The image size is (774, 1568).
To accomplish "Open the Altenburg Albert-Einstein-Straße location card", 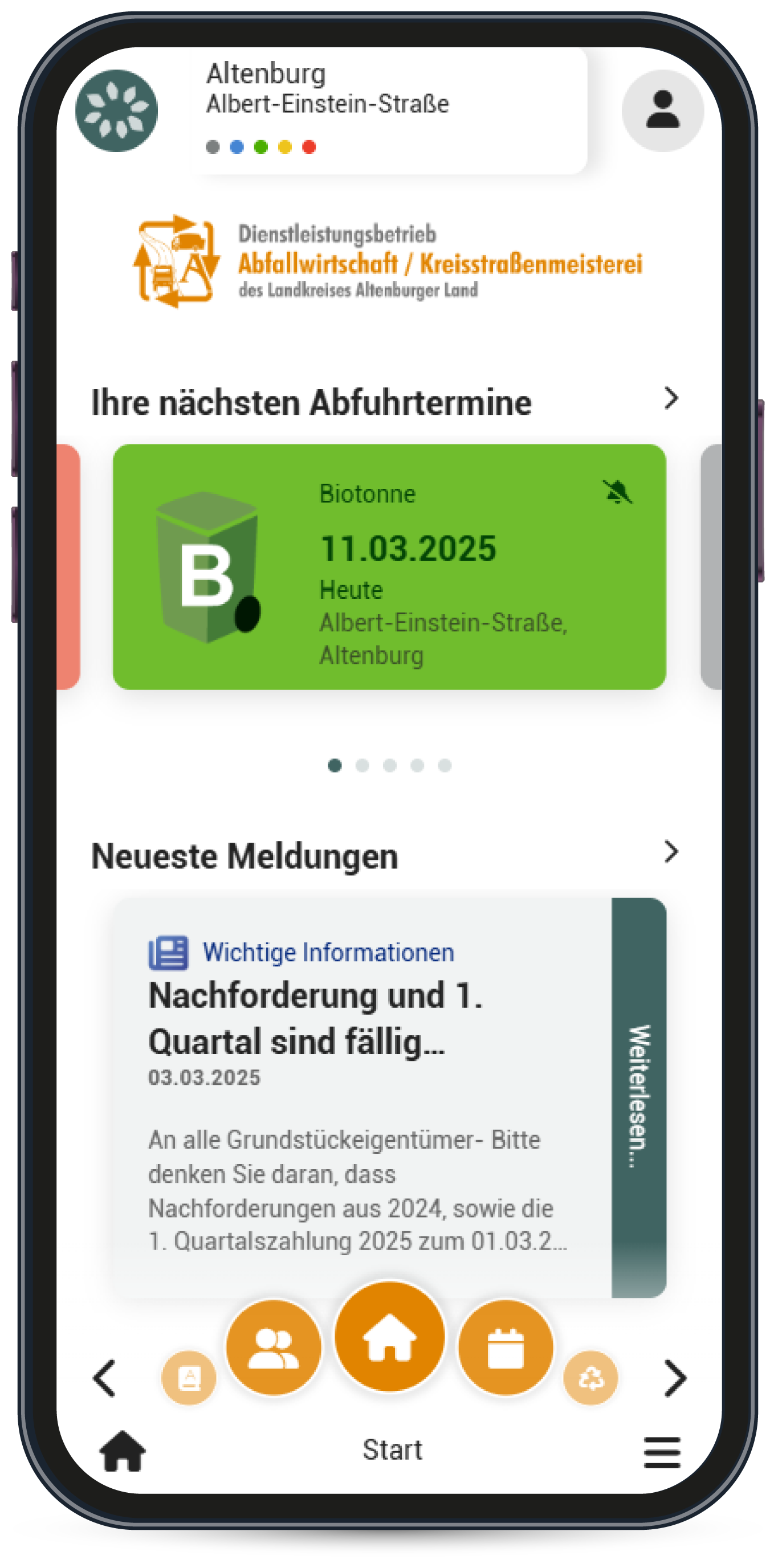I will click(390, 110).
